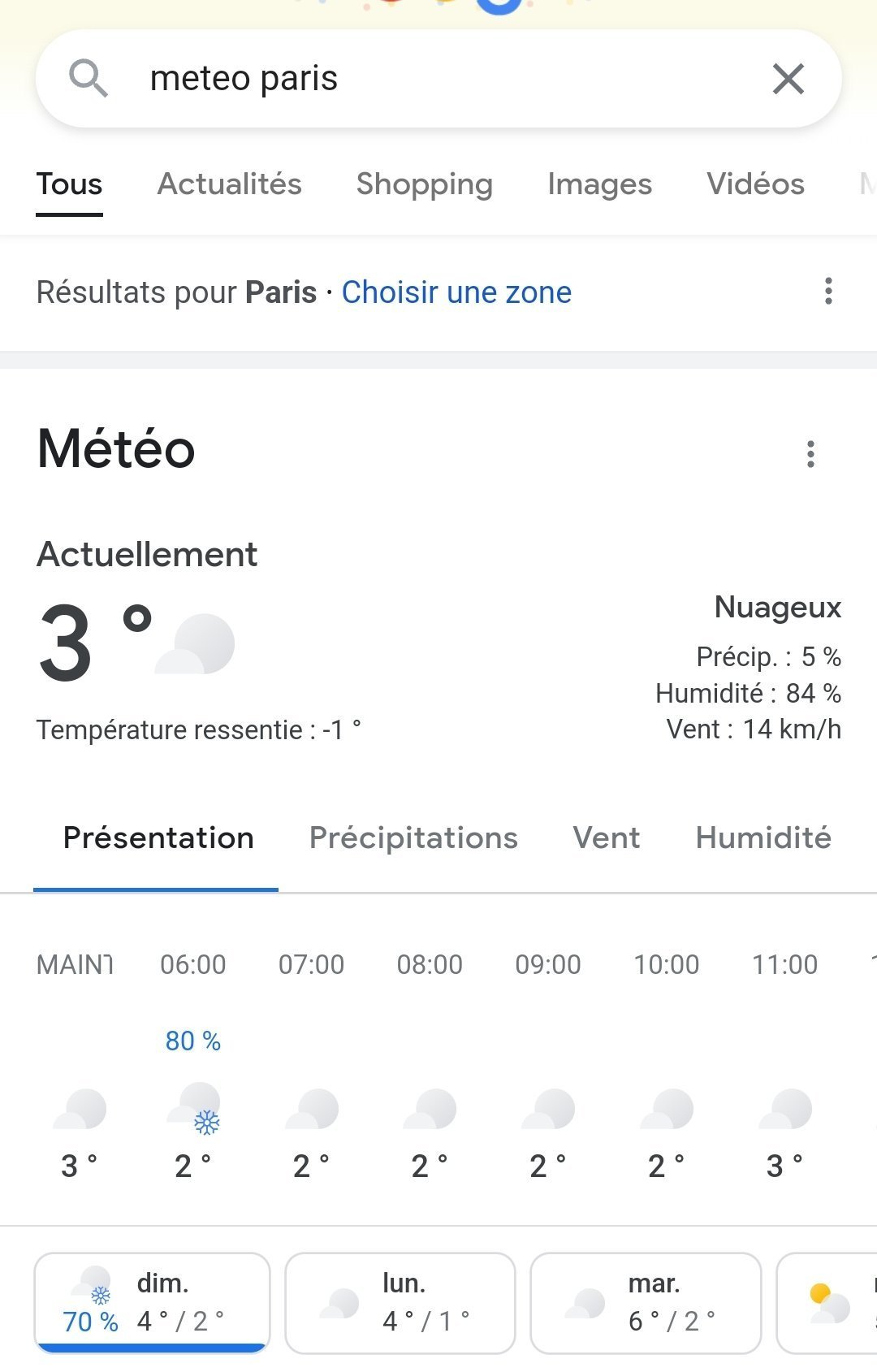Tap the magnifier search icon

click(88, 79)
